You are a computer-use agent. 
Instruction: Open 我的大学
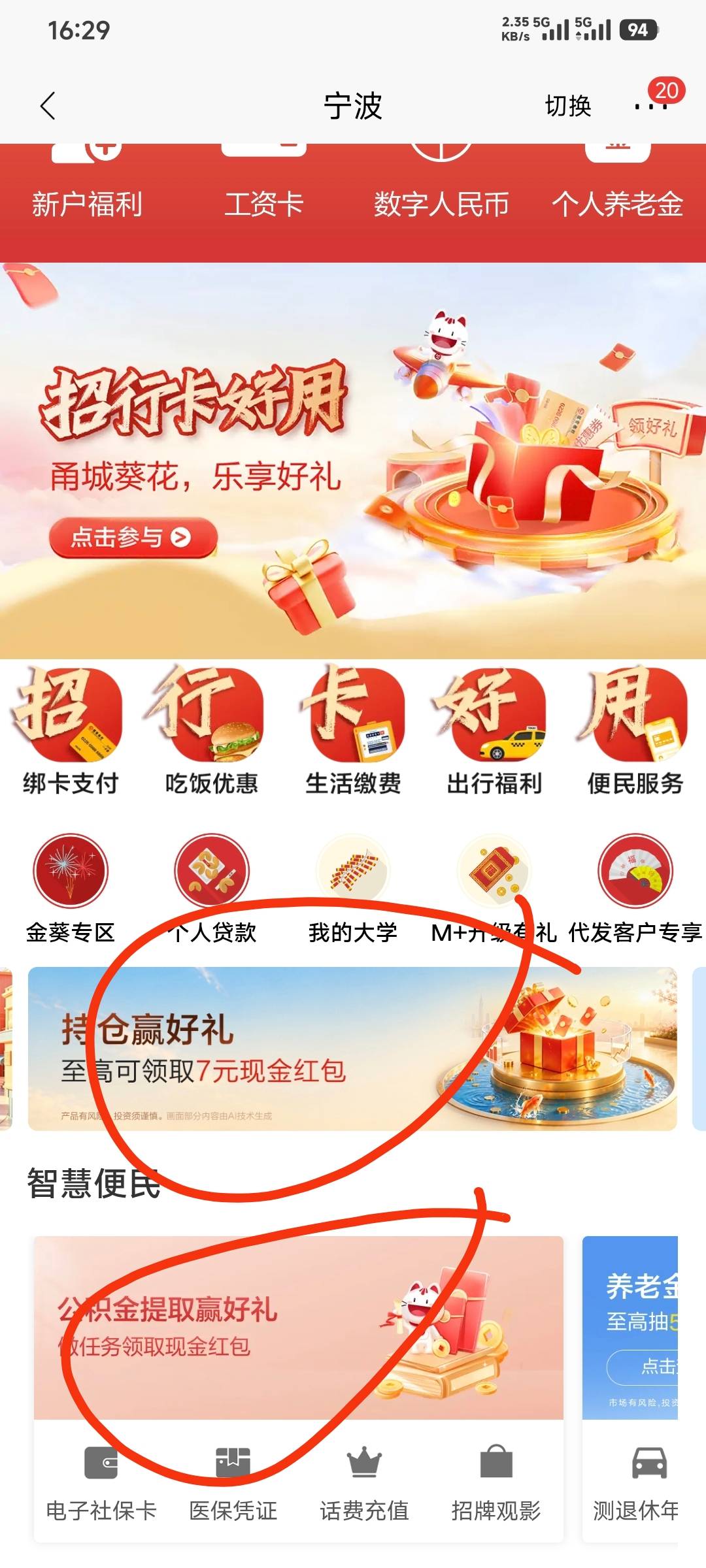point(353,889)
